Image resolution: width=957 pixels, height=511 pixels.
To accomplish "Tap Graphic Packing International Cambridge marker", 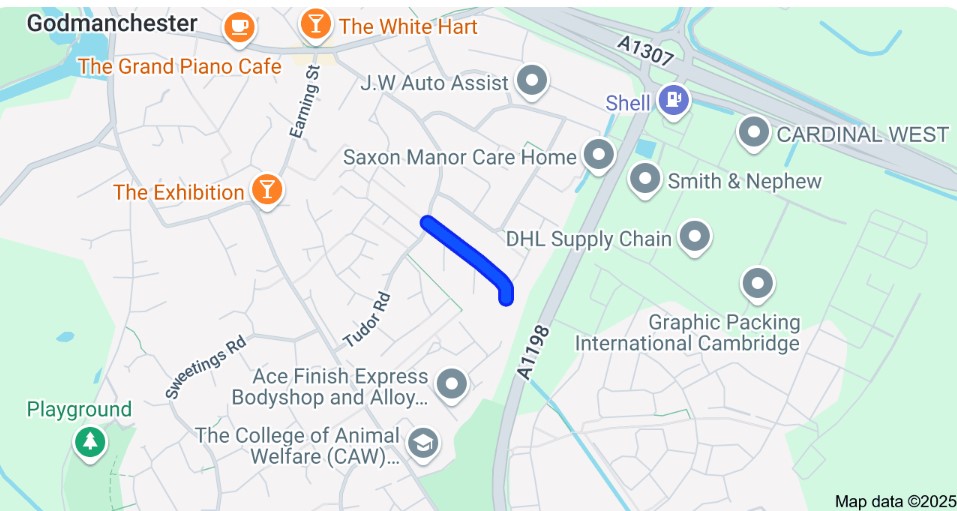I will coord(757,283).
